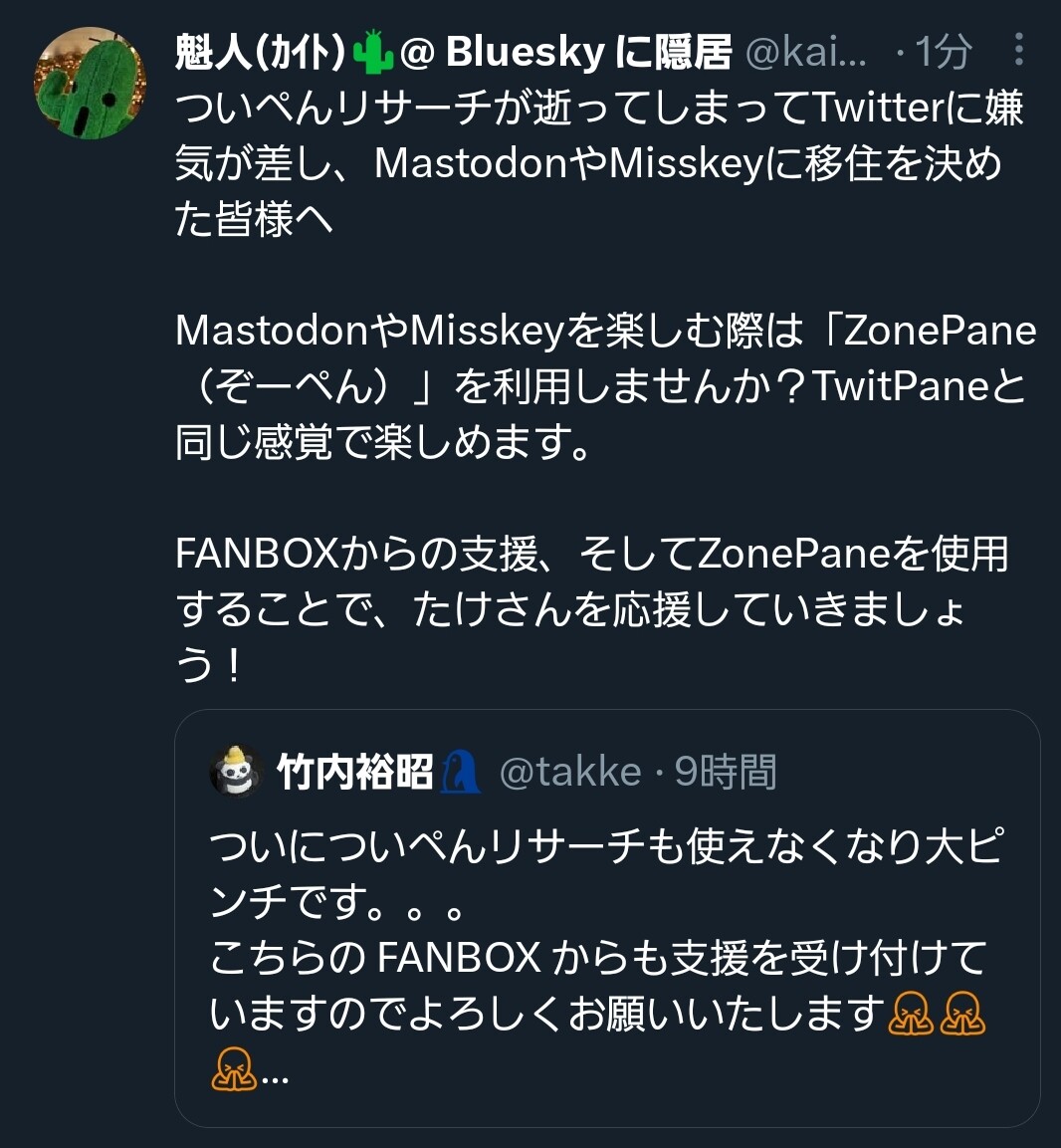This screenshot has height=1148, width=1061.
Task: Open the quoted tweet by 竹内裕昭
Action: (607, 956)
